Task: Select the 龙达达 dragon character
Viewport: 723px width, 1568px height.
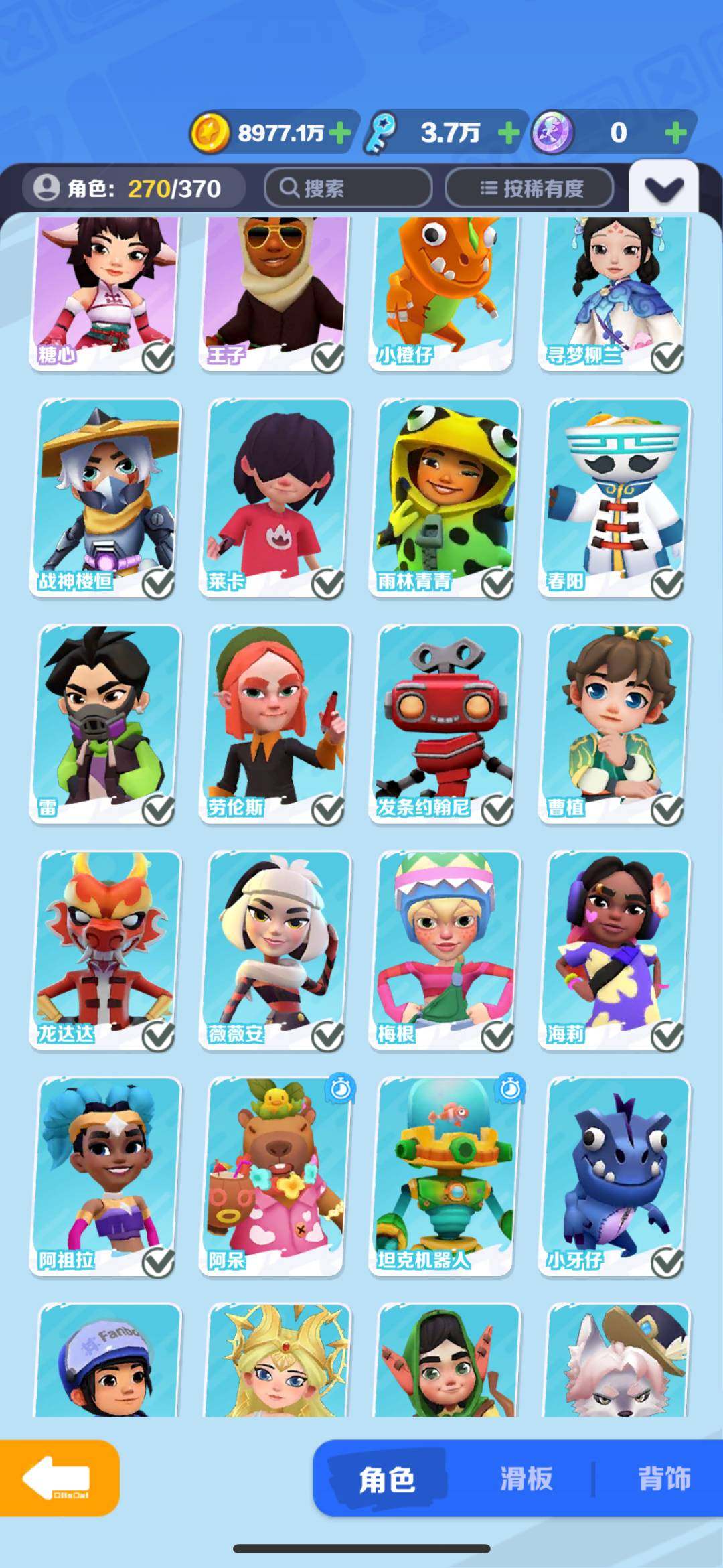Action: pos(107,950)
